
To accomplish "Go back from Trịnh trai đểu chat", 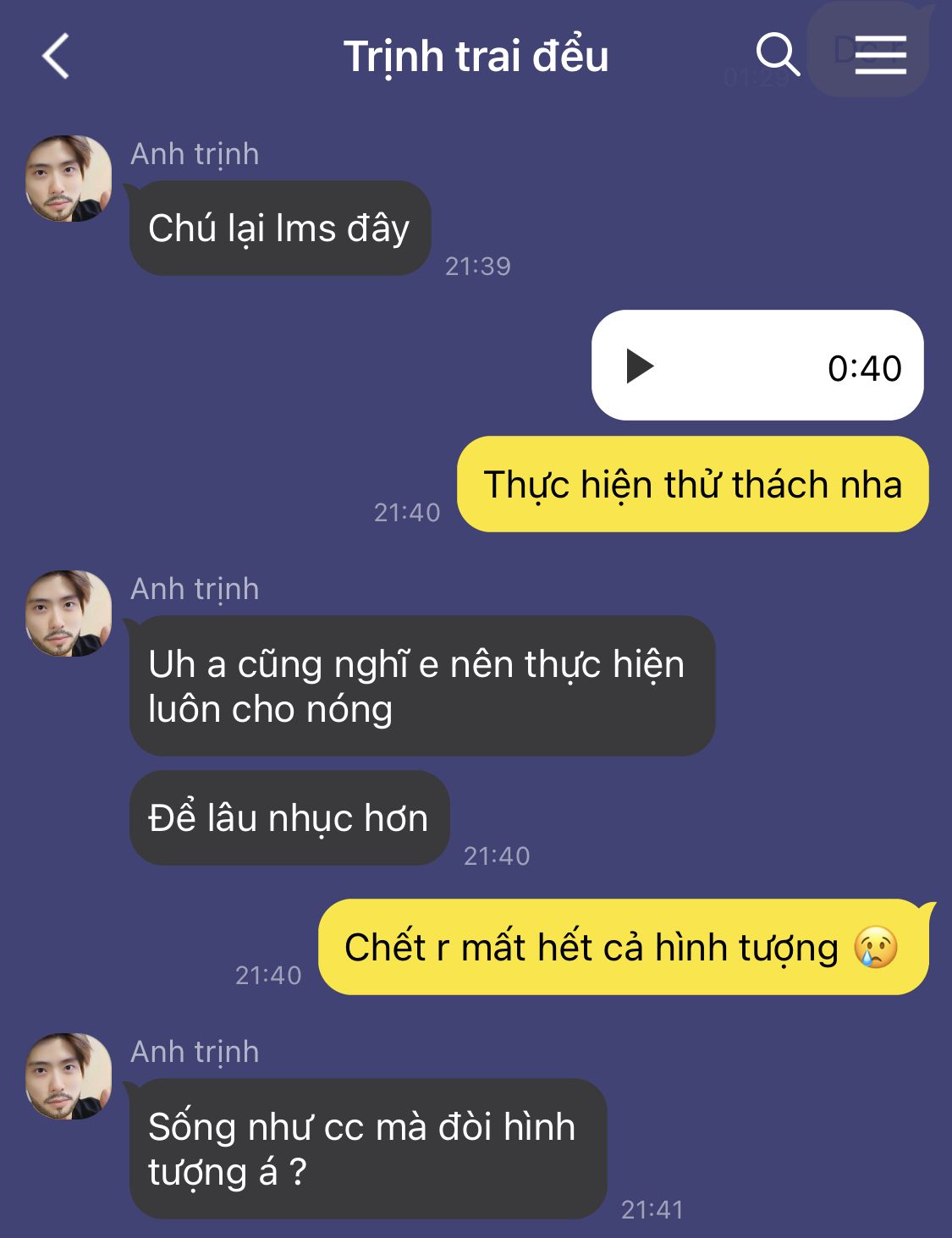I will click(x=56, y=57).
